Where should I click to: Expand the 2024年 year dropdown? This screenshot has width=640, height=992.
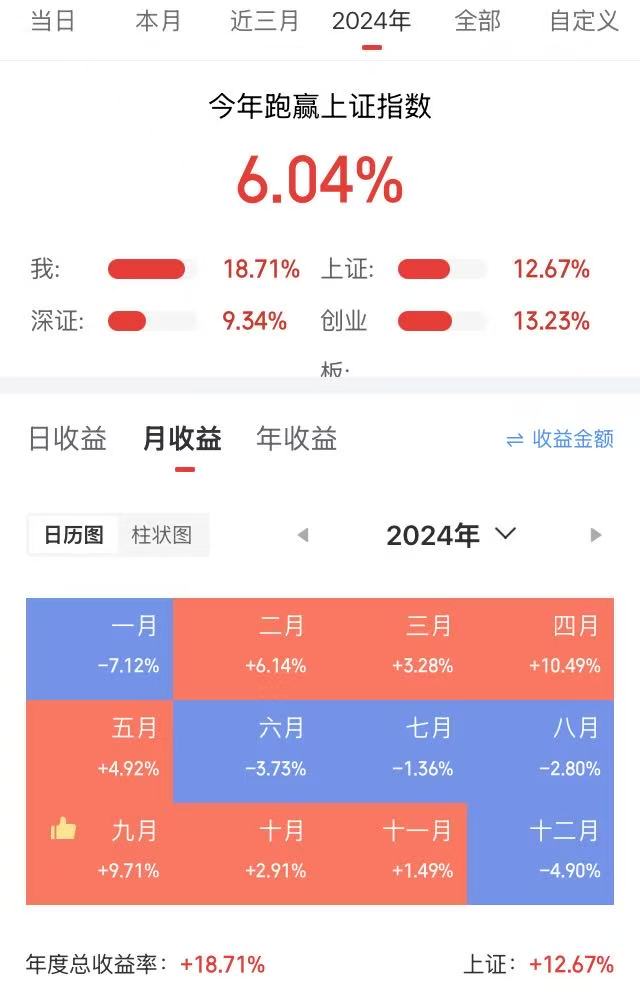click(x=450, y=535)
